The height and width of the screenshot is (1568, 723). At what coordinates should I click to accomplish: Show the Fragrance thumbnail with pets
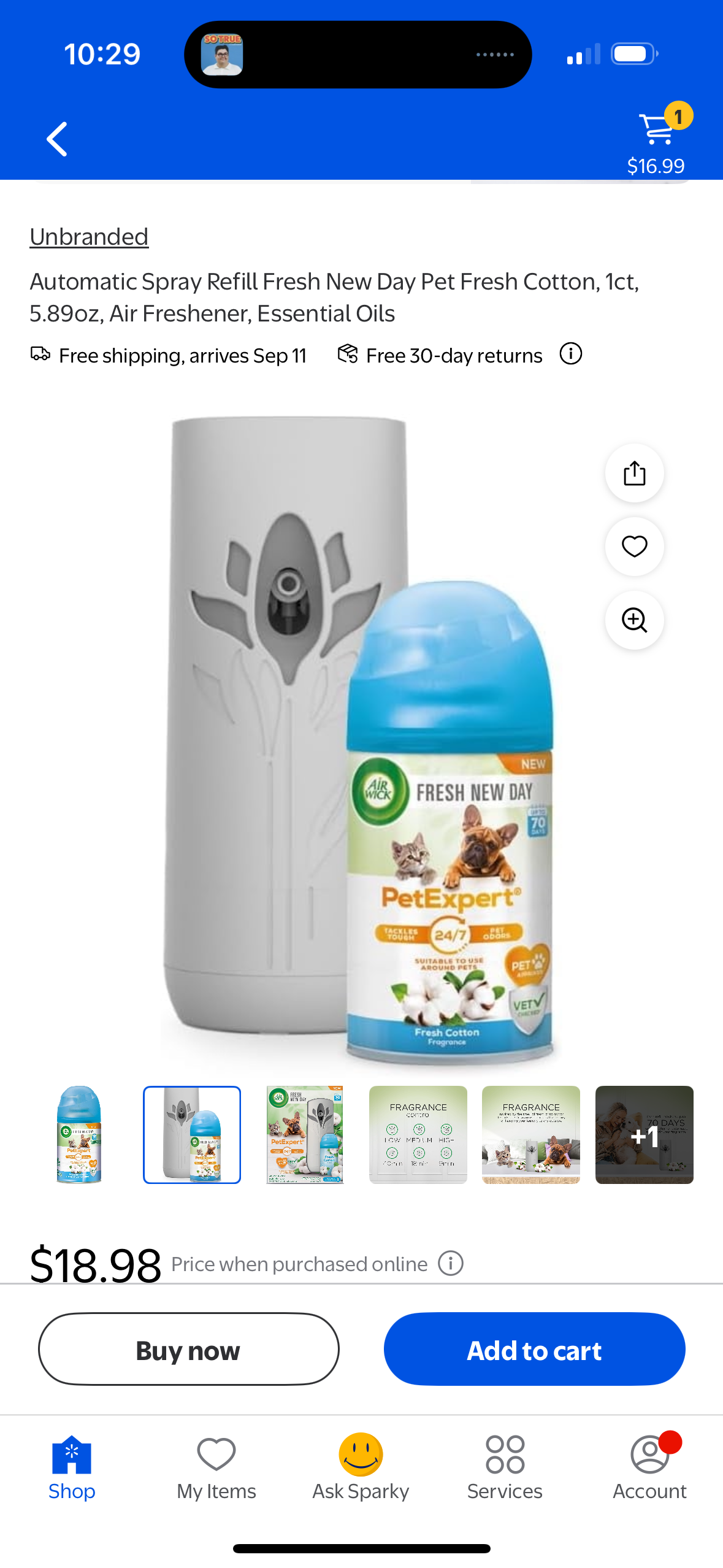pyautogui.click(x=530, y=1134)
